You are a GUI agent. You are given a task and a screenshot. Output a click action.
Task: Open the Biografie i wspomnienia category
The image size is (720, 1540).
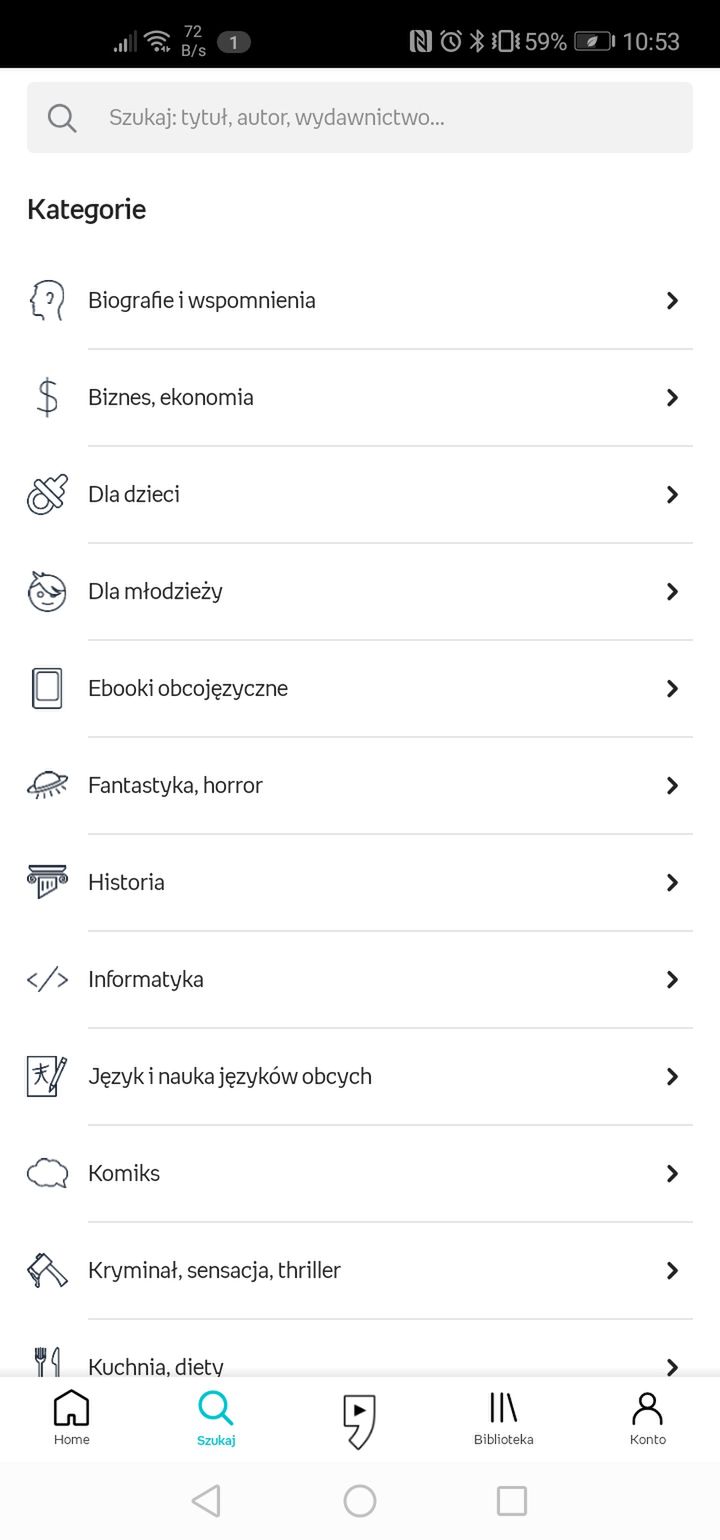click(360, 300)
